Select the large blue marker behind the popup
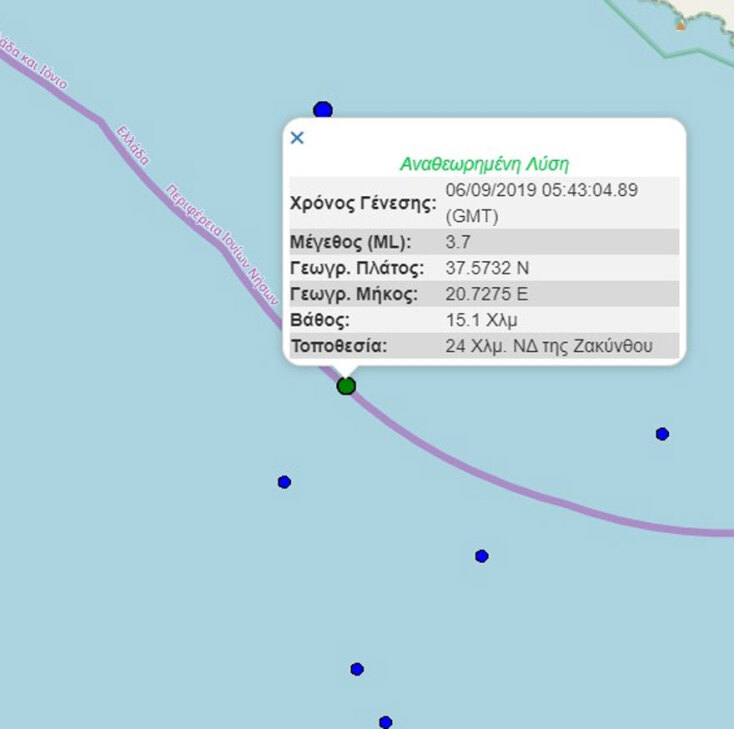 click(x=322, y=109)
